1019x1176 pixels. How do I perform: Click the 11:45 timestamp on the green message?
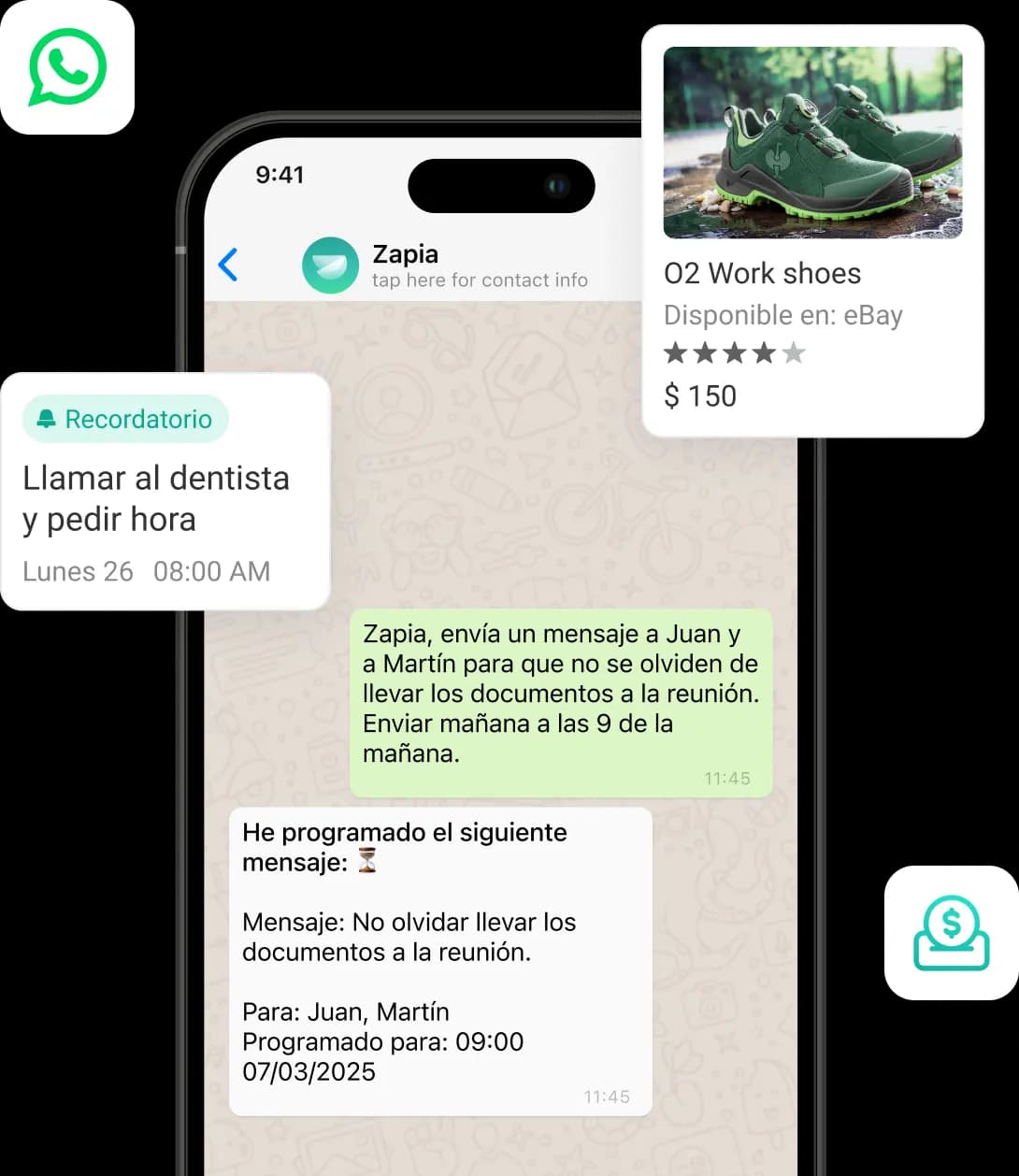(x=726, y=777)
